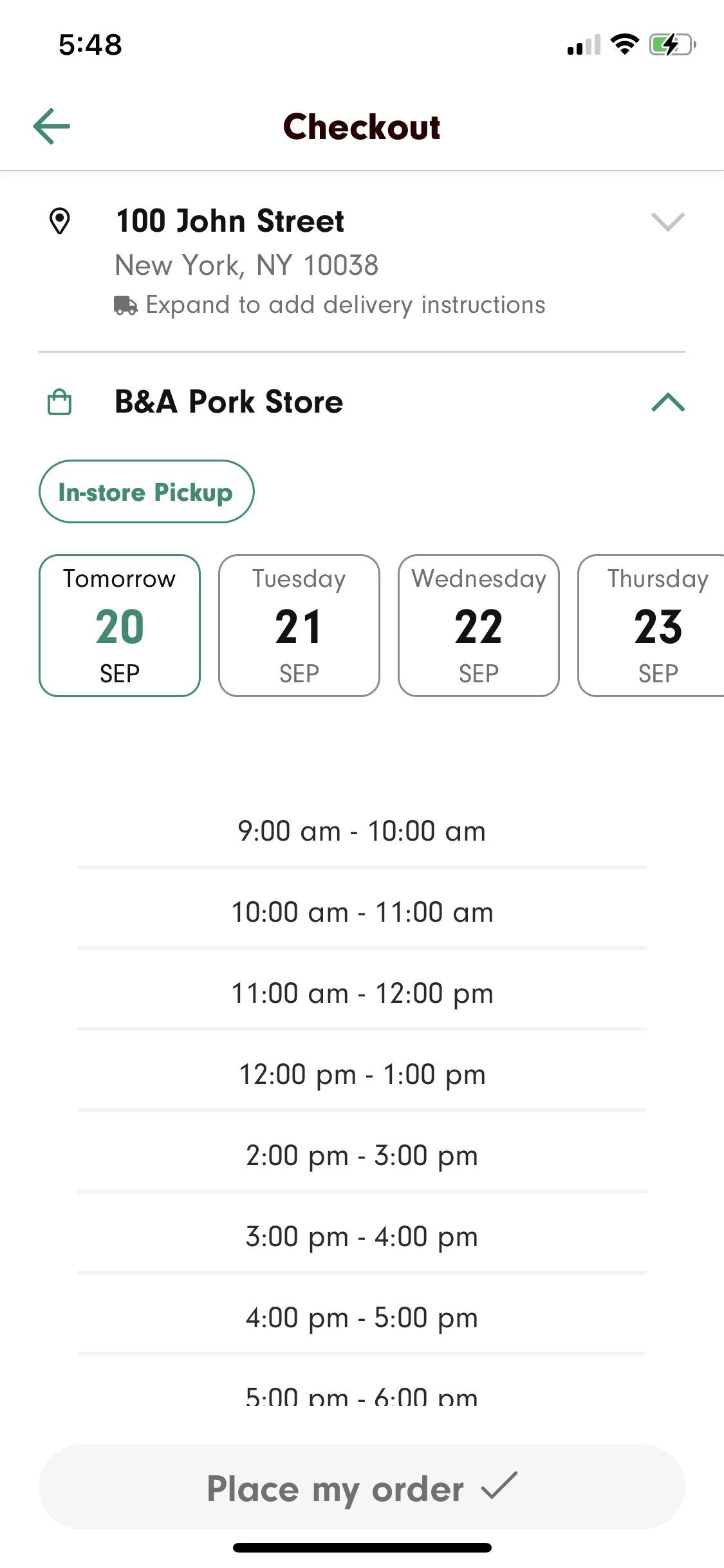Image resolution: width=724 pixels, height=1568 pixels.
Task: Select the 12:00 pm - 1:00 pm slot
Action: pyautogui.click(x=362, y=1074)
